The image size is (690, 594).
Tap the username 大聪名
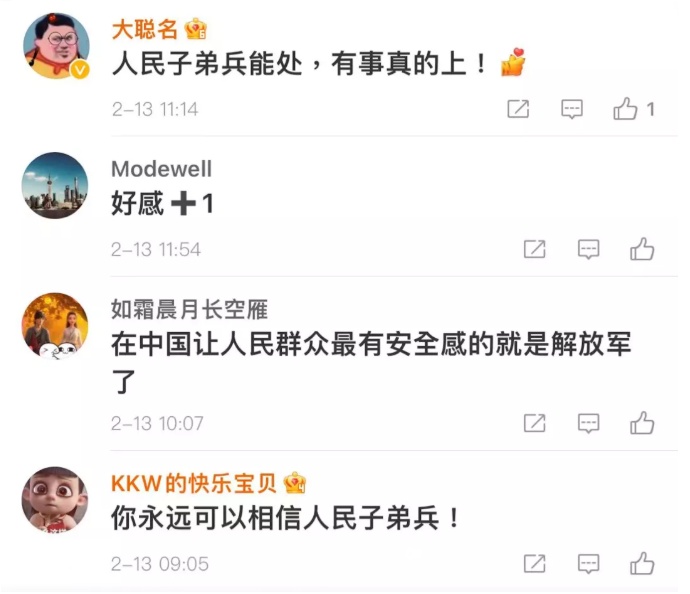[144, 29]
